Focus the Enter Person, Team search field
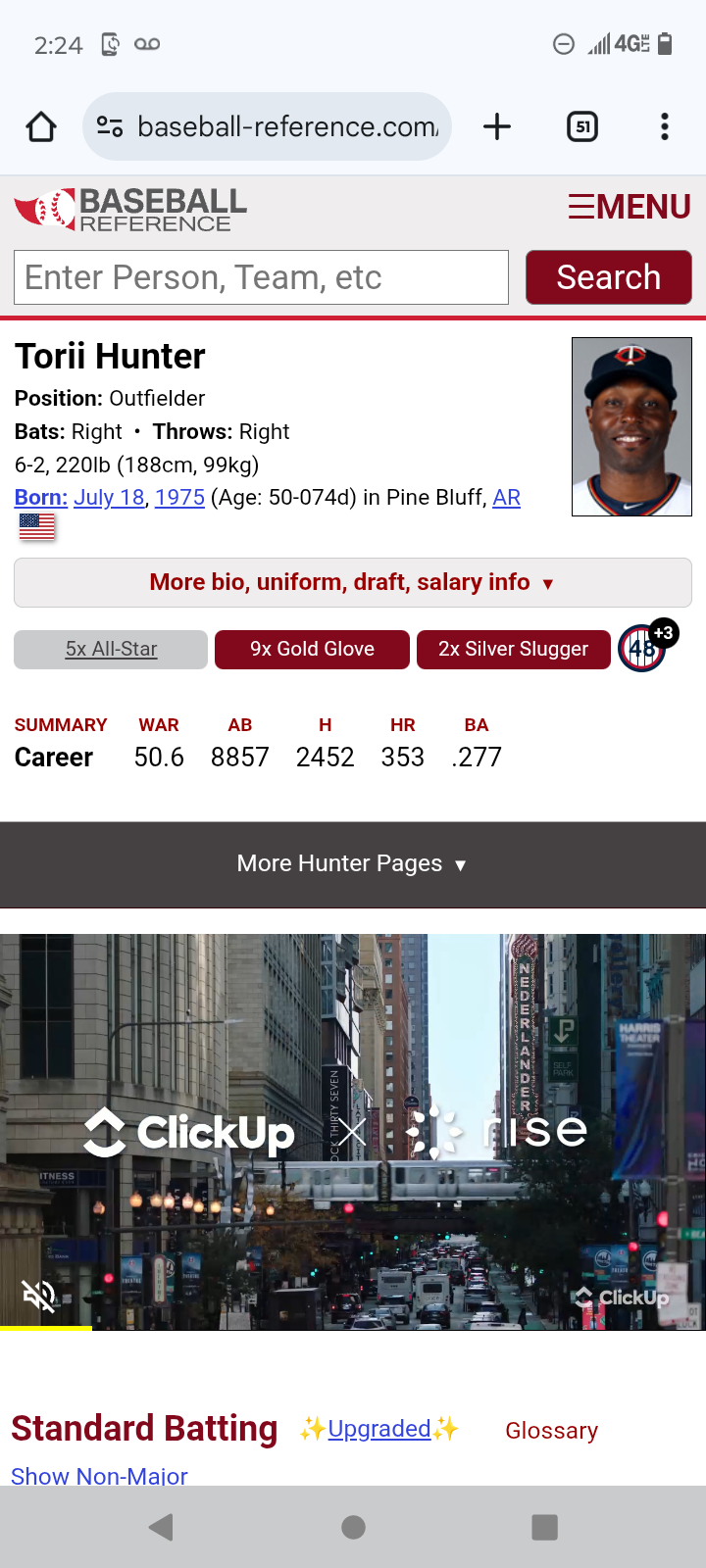This screenshot has height=1568, width=706. coord(261,277)
